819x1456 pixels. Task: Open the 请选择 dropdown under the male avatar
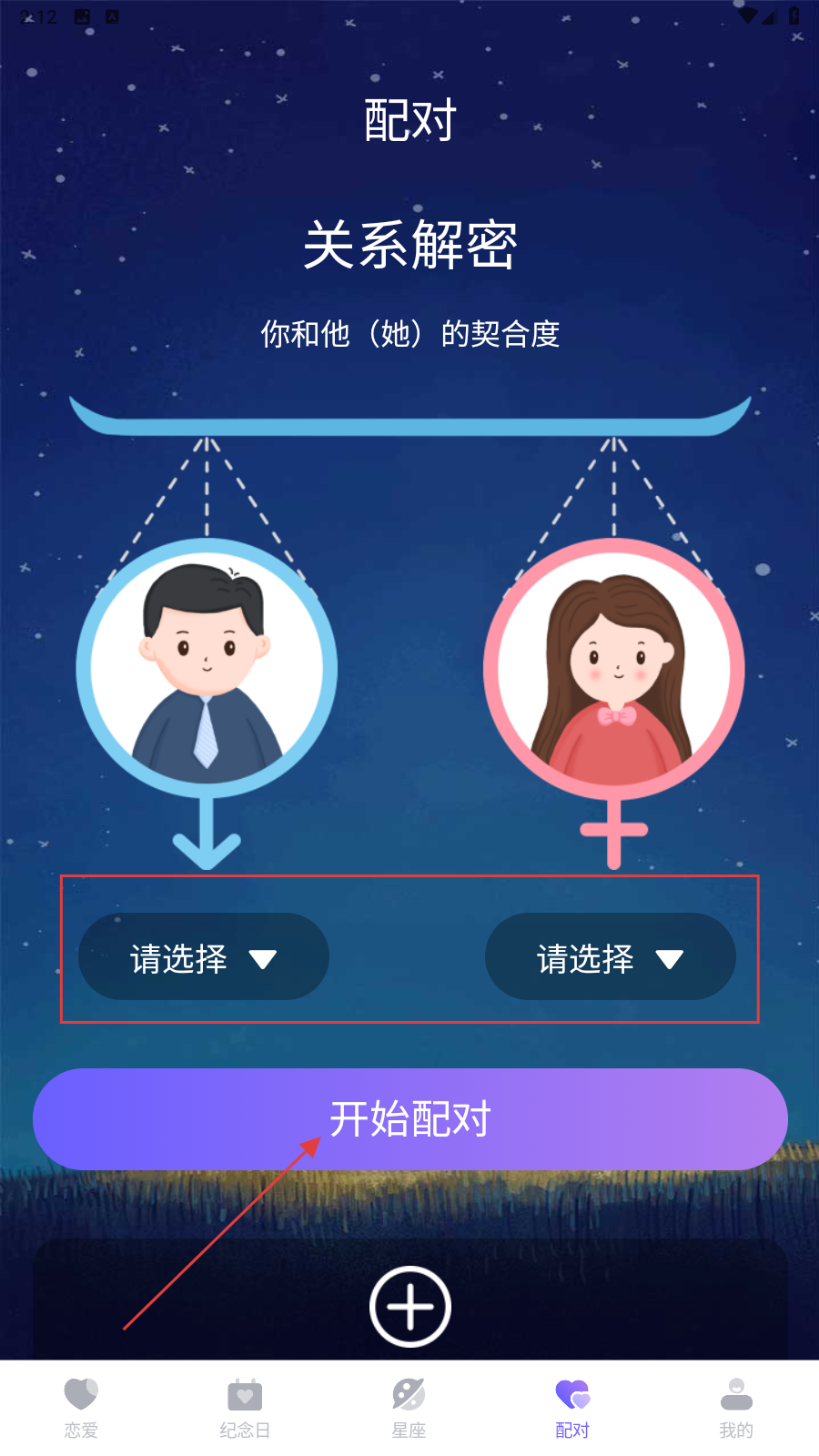pyautogui.click(x=203, y=957)
